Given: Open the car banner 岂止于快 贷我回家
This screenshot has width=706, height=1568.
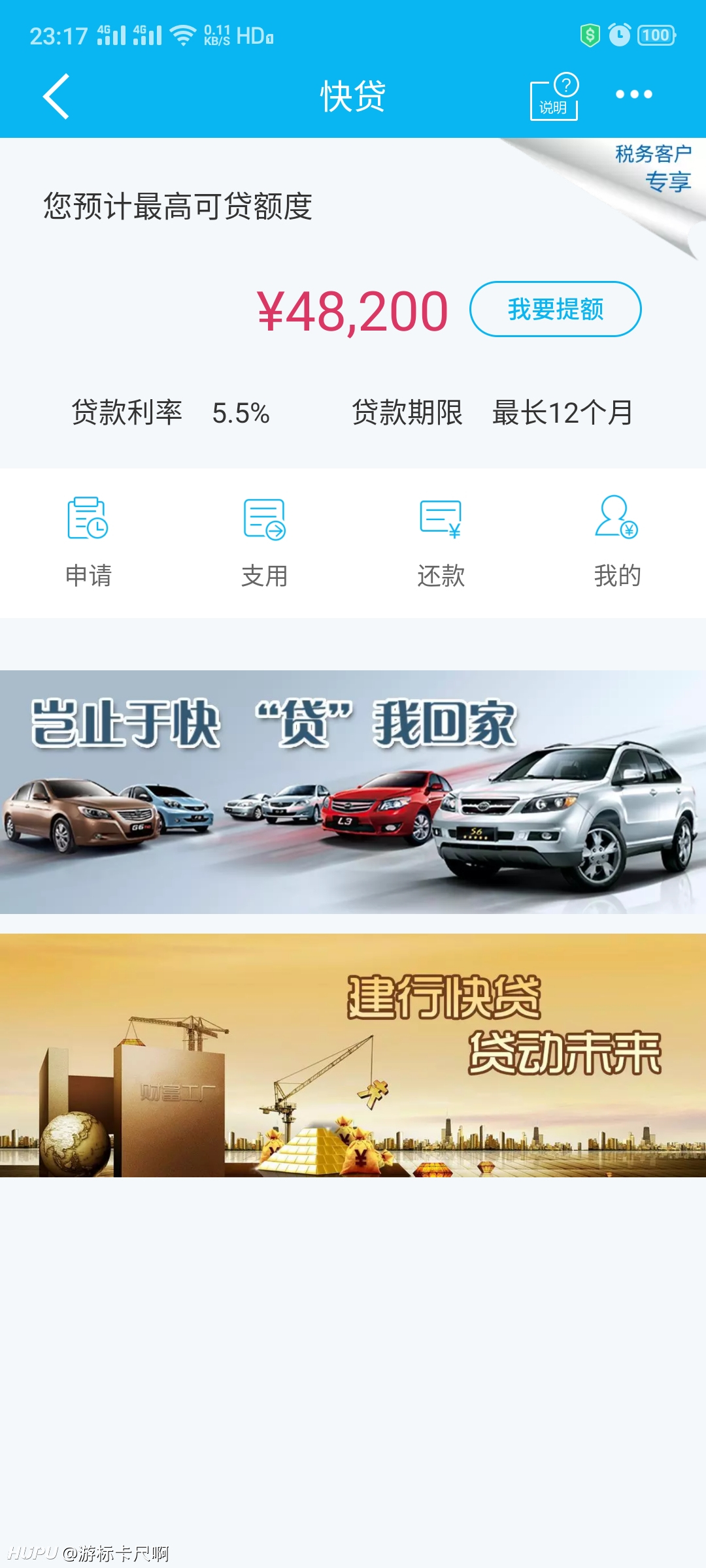Looking at the screenshot, I should (x=353, y=792).
